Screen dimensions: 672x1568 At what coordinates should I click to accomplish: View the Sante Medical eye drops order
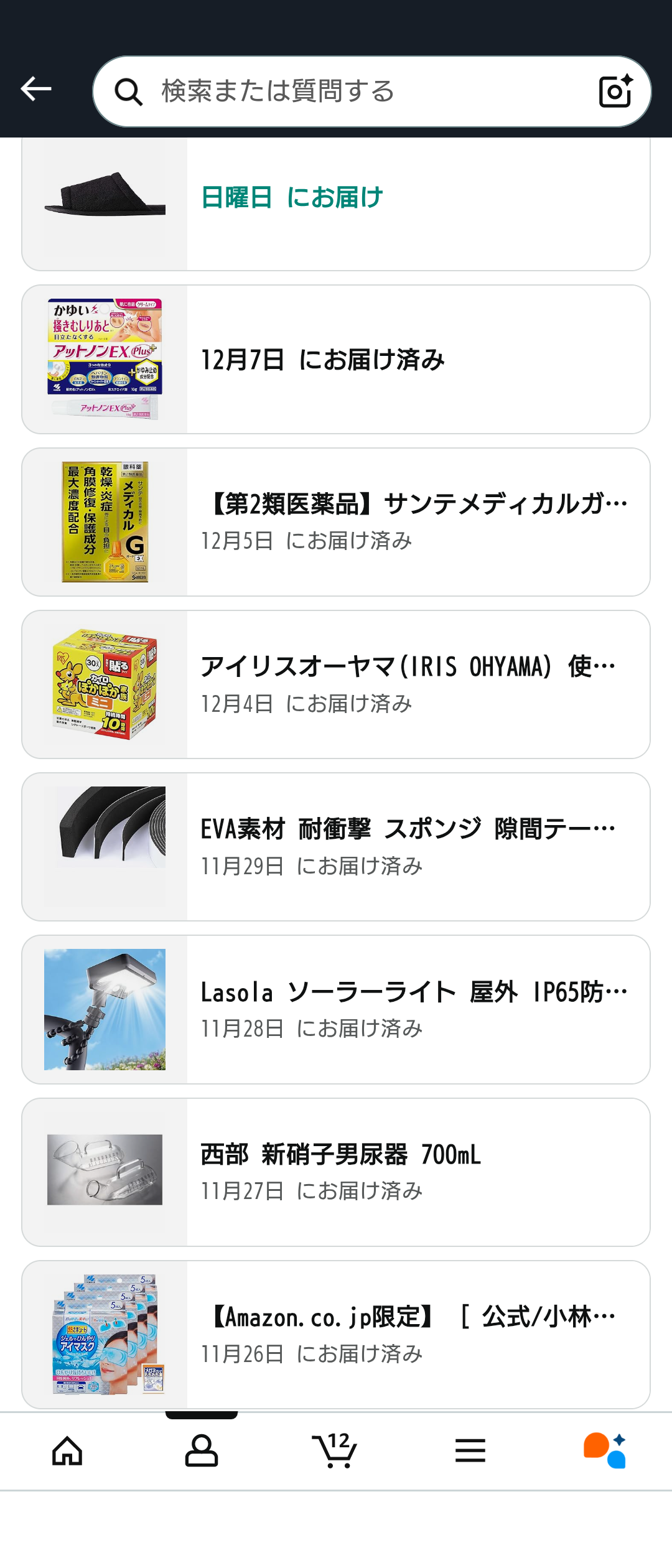pyautogui.click(x=336, y=522)
